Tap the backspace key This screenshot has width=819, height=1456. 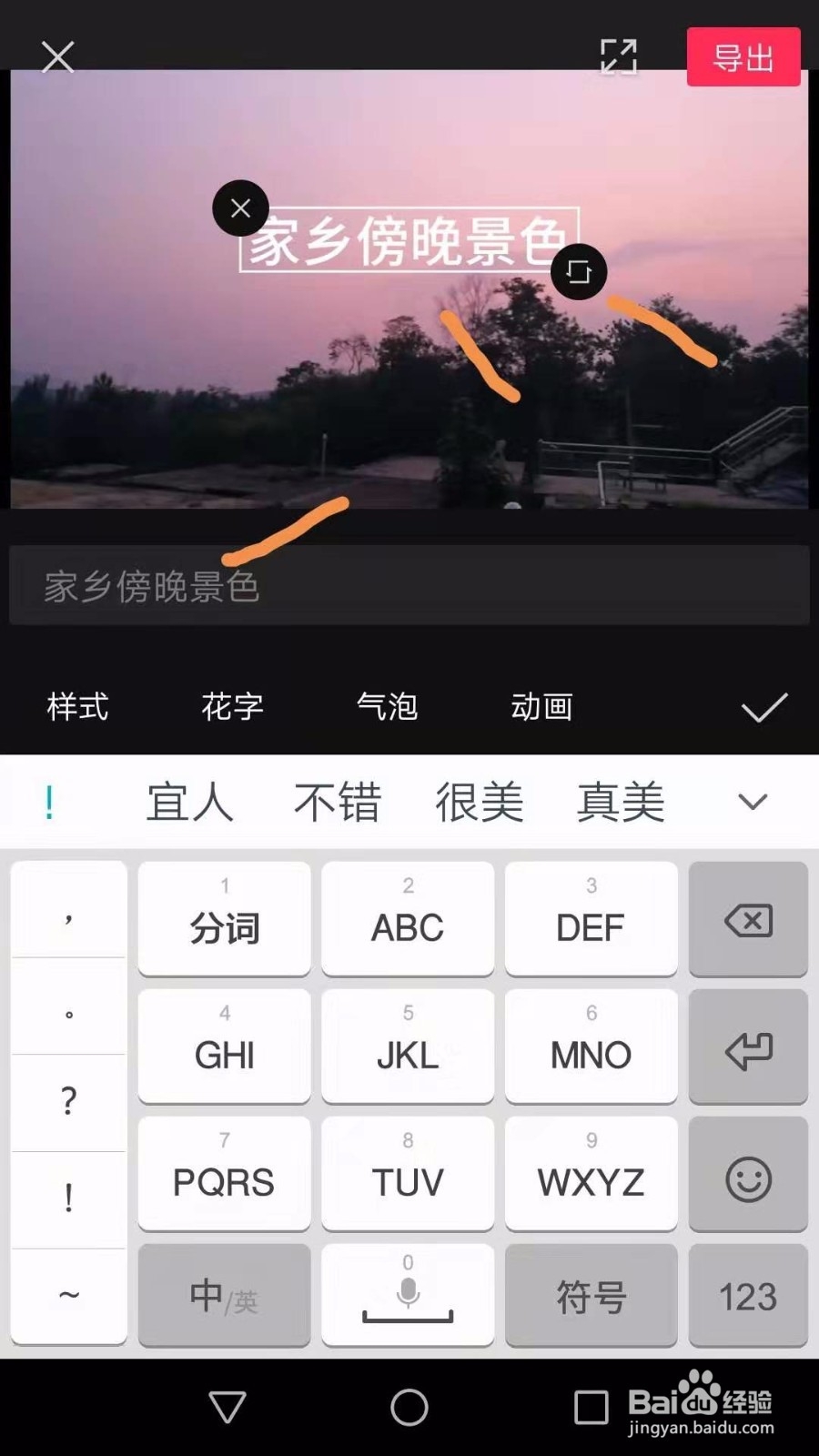pyautogui.click(x=748, y=919)
